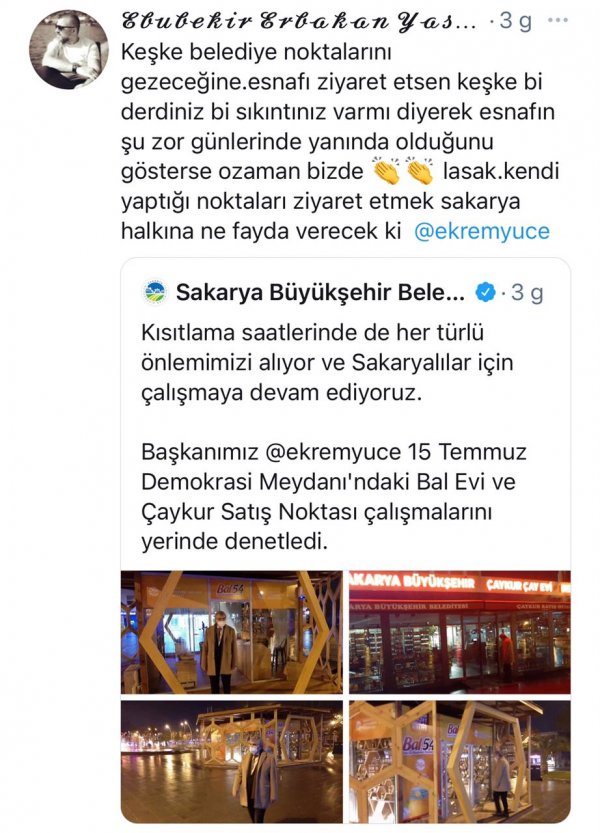This screenshot has width=600, height=833.
Task: View the Bal54 booth photo with man
Action: click(231, 631)
